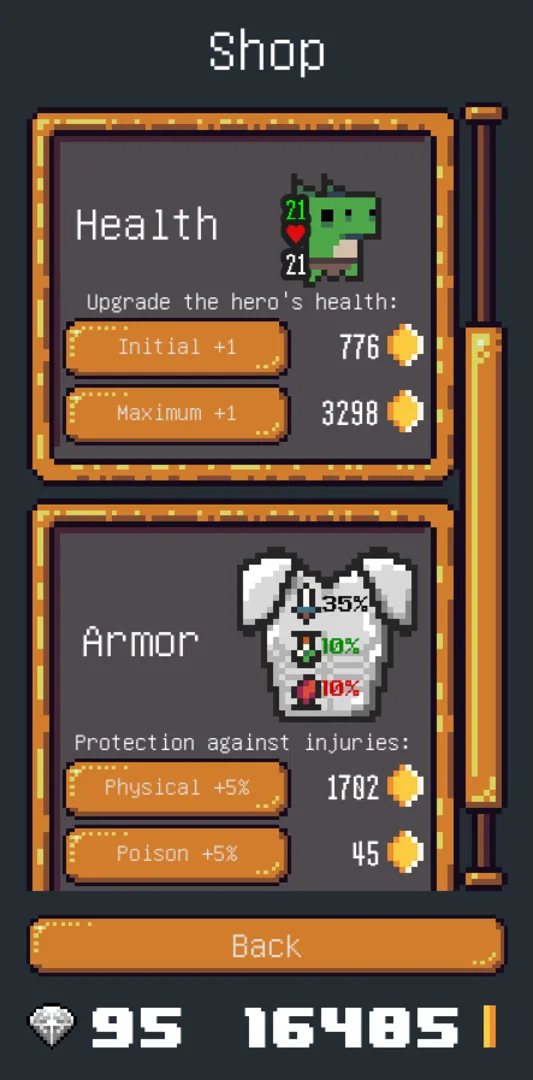Image resolution: width=533 pixels, height=1080 pixels.
Task: Buy the Initial +1 health upgrade
Action: click(x=176, y=347)
